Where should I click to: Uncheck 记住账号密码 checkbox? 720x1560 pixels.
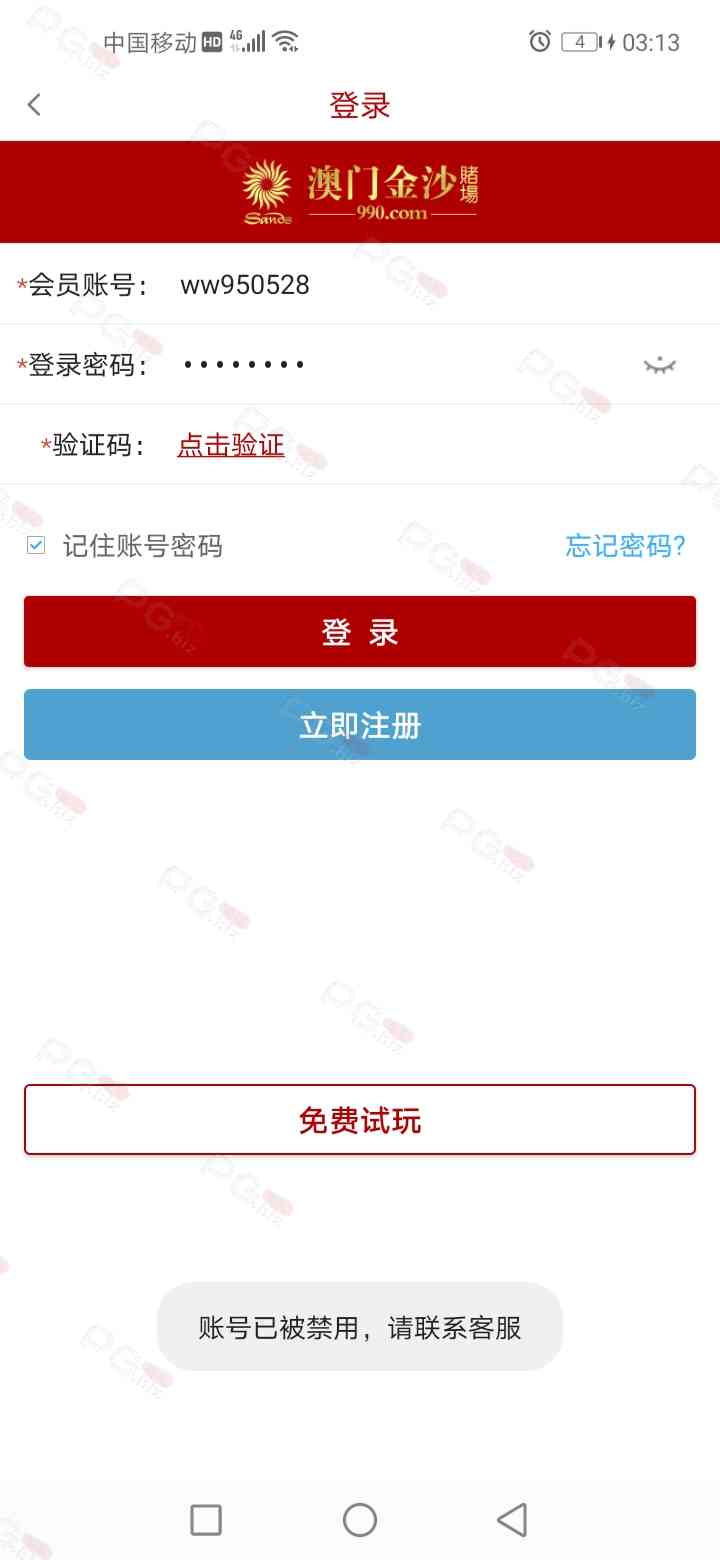(x=36, y=546)
